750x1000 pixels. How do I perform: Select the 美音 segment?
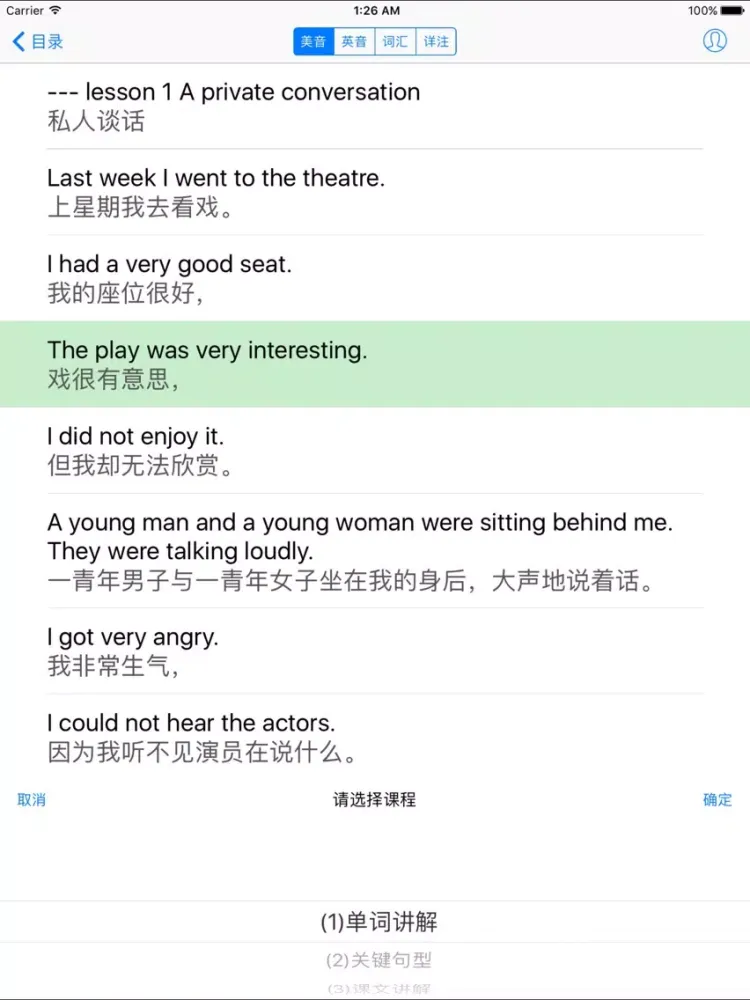click(313, 42)
